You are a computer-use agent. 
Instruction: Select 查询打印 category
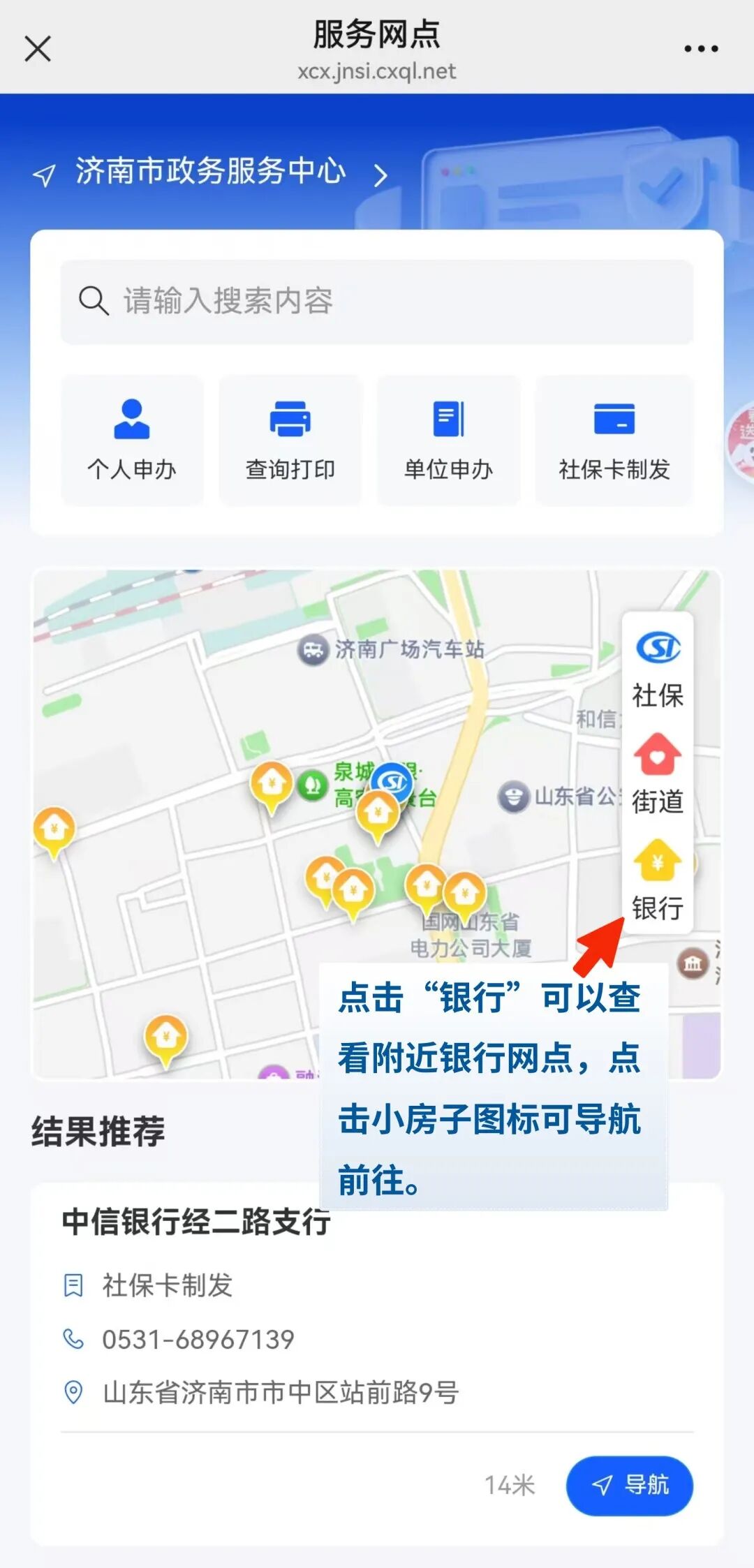pyautogui.click(x=290, y=440)
